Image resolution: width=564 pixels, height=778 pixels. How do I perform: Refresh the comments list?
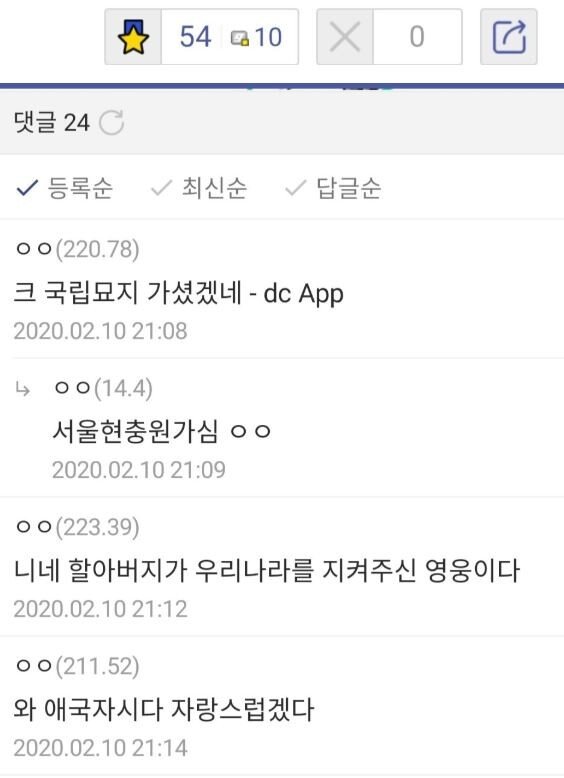pyautogui.click(x=111, y=123)
